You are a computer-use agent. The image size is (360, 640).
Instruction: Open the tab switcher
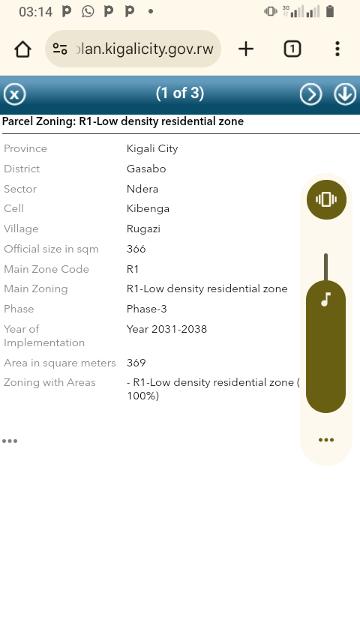(292, 49)
